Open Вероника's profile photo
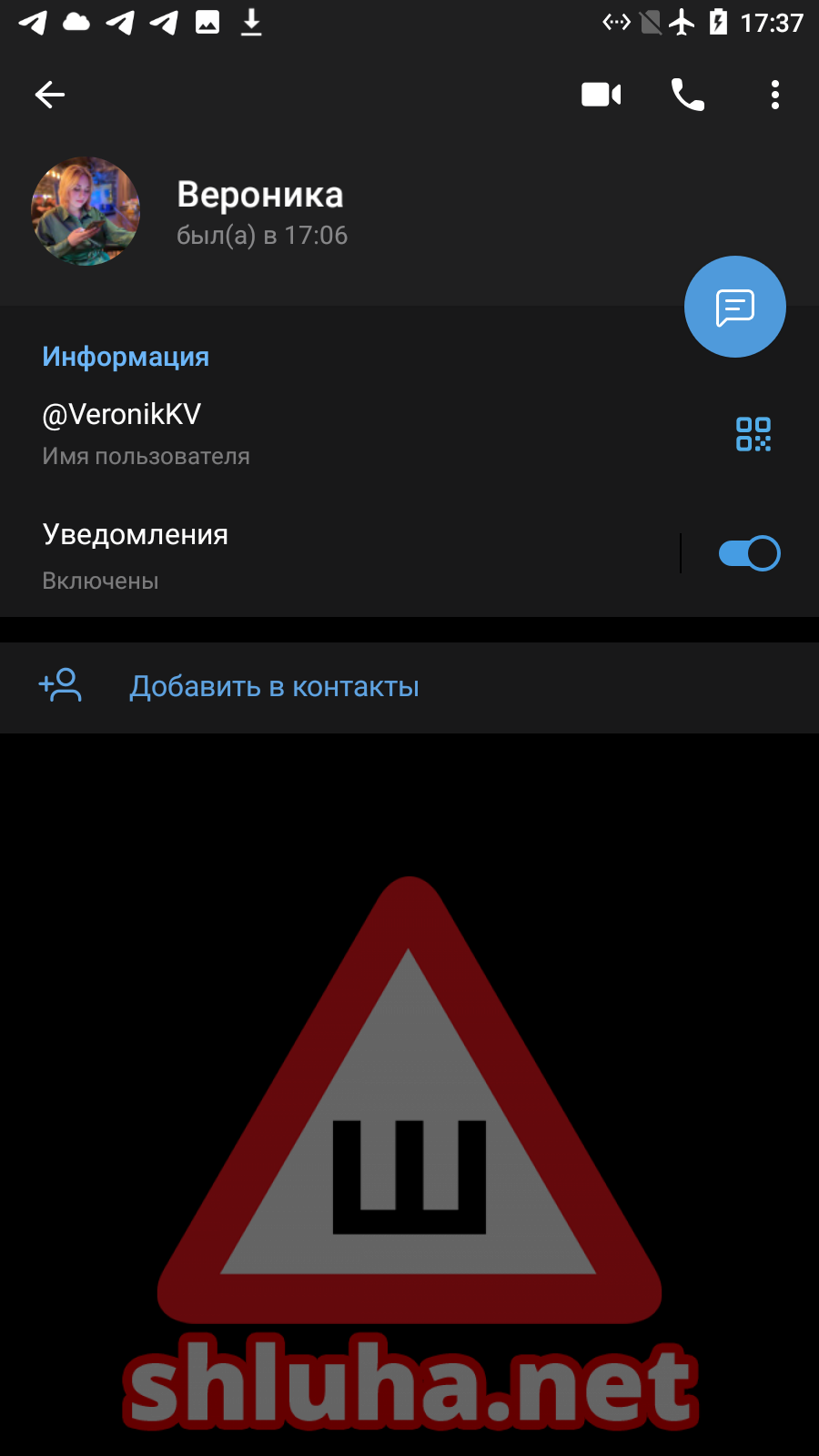This screenshot has height=1456, width=819. [x=86, y=211]
